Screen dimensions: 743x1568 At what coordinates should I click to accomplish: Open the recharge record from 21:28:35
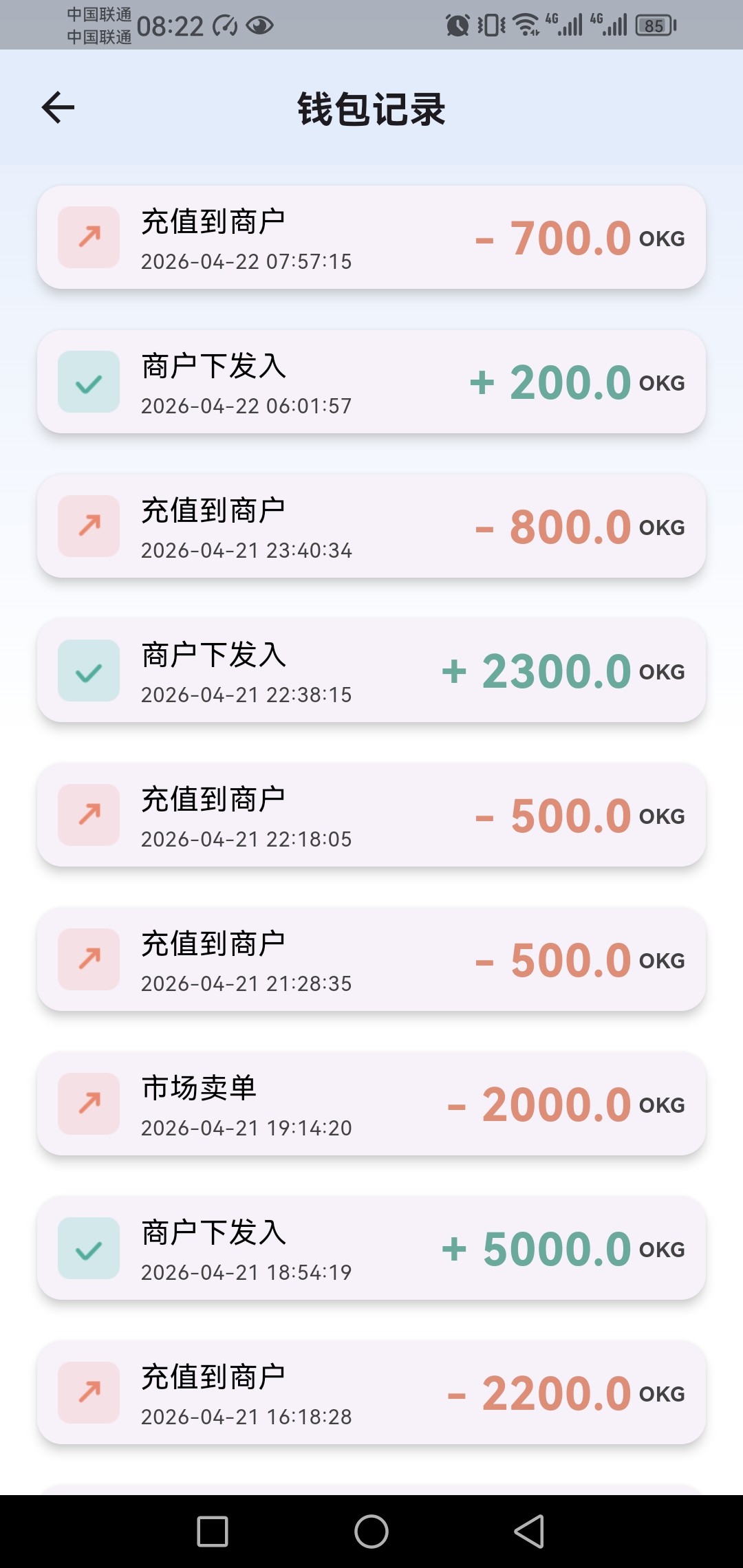tap(371, 959)
